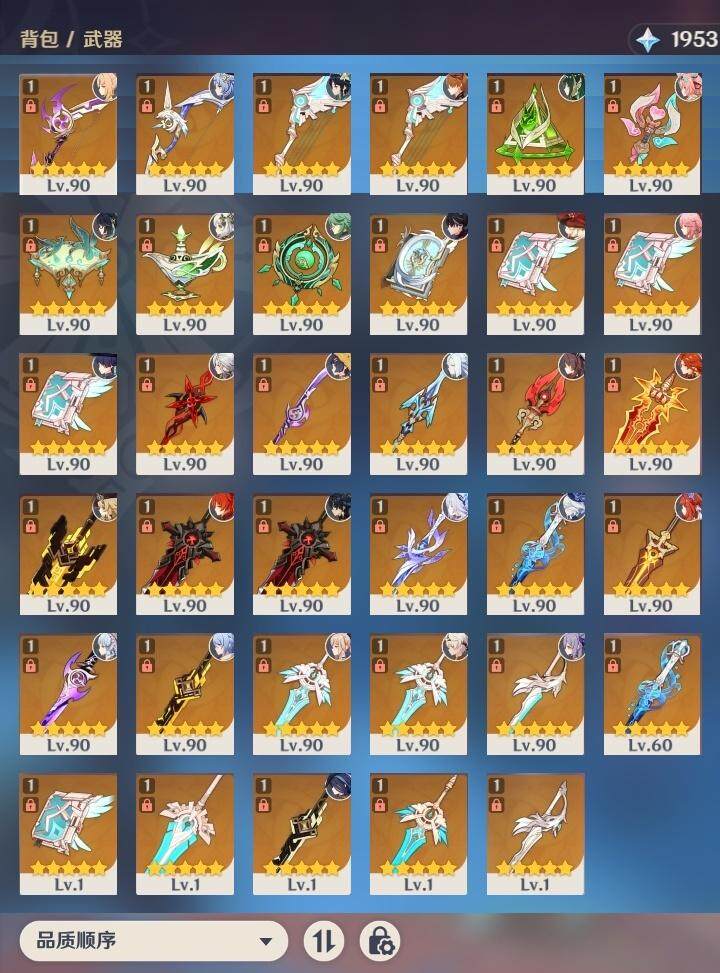Open the lock filter icon

tap(380, 941)
